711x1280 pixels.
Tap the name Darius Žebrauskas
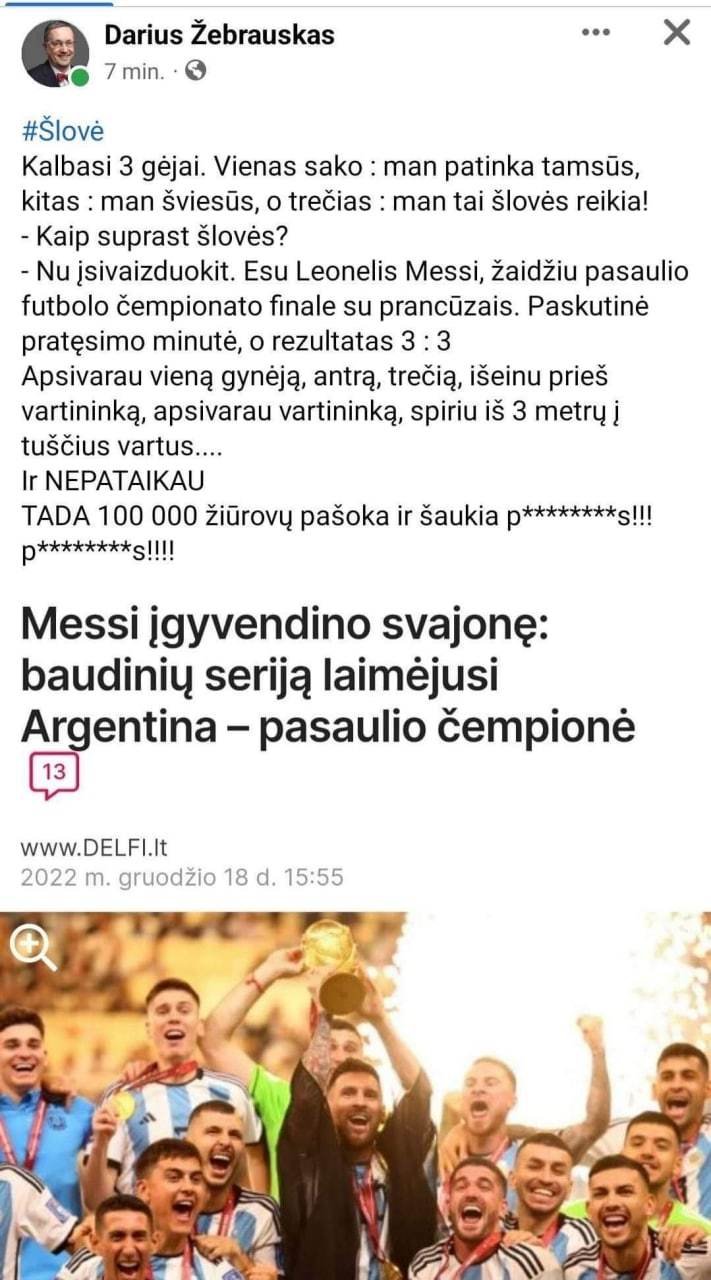click(219, 36)
